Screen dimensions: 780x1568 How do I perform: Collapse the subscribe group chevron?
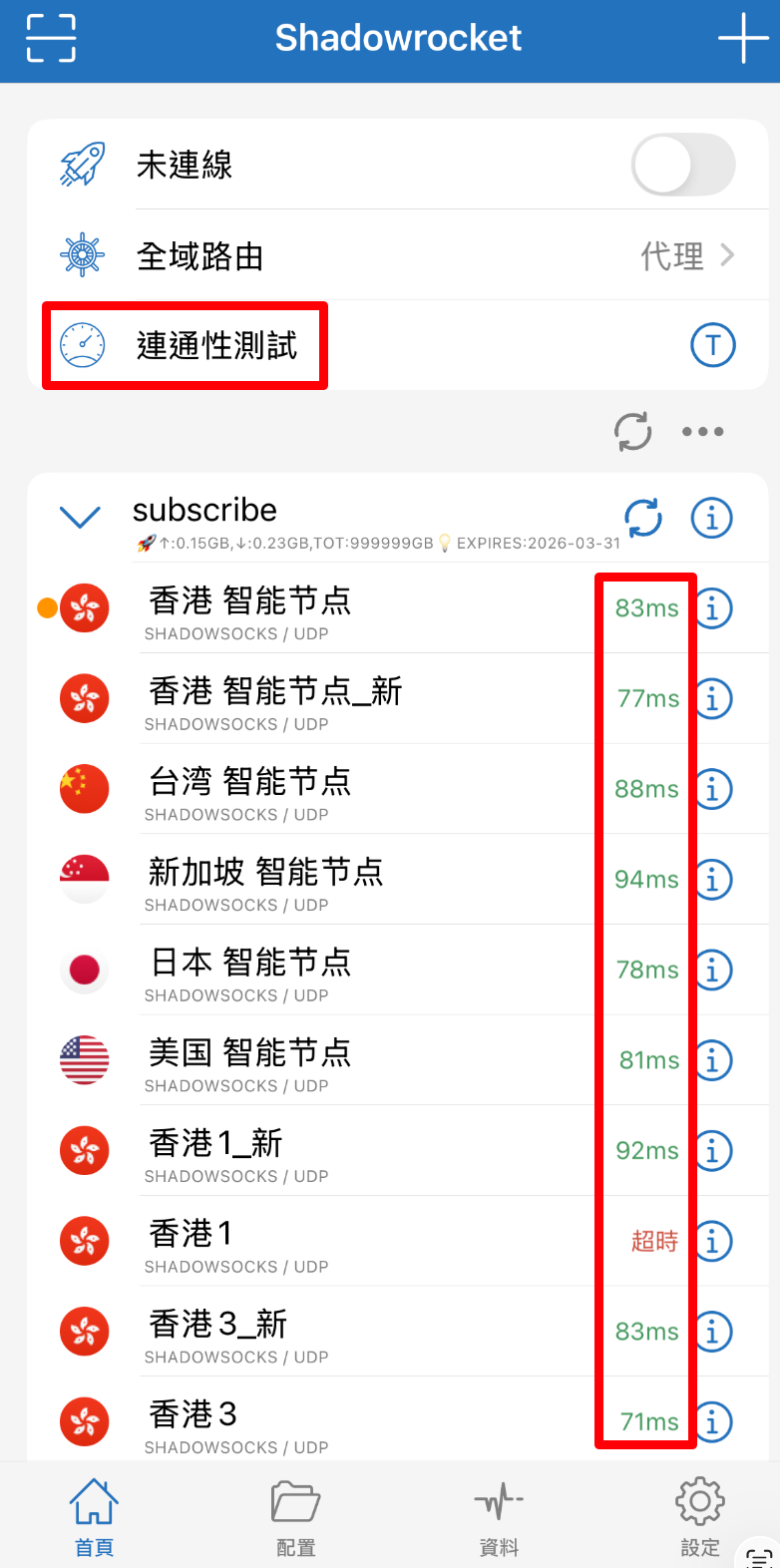(x=80, y=518)
